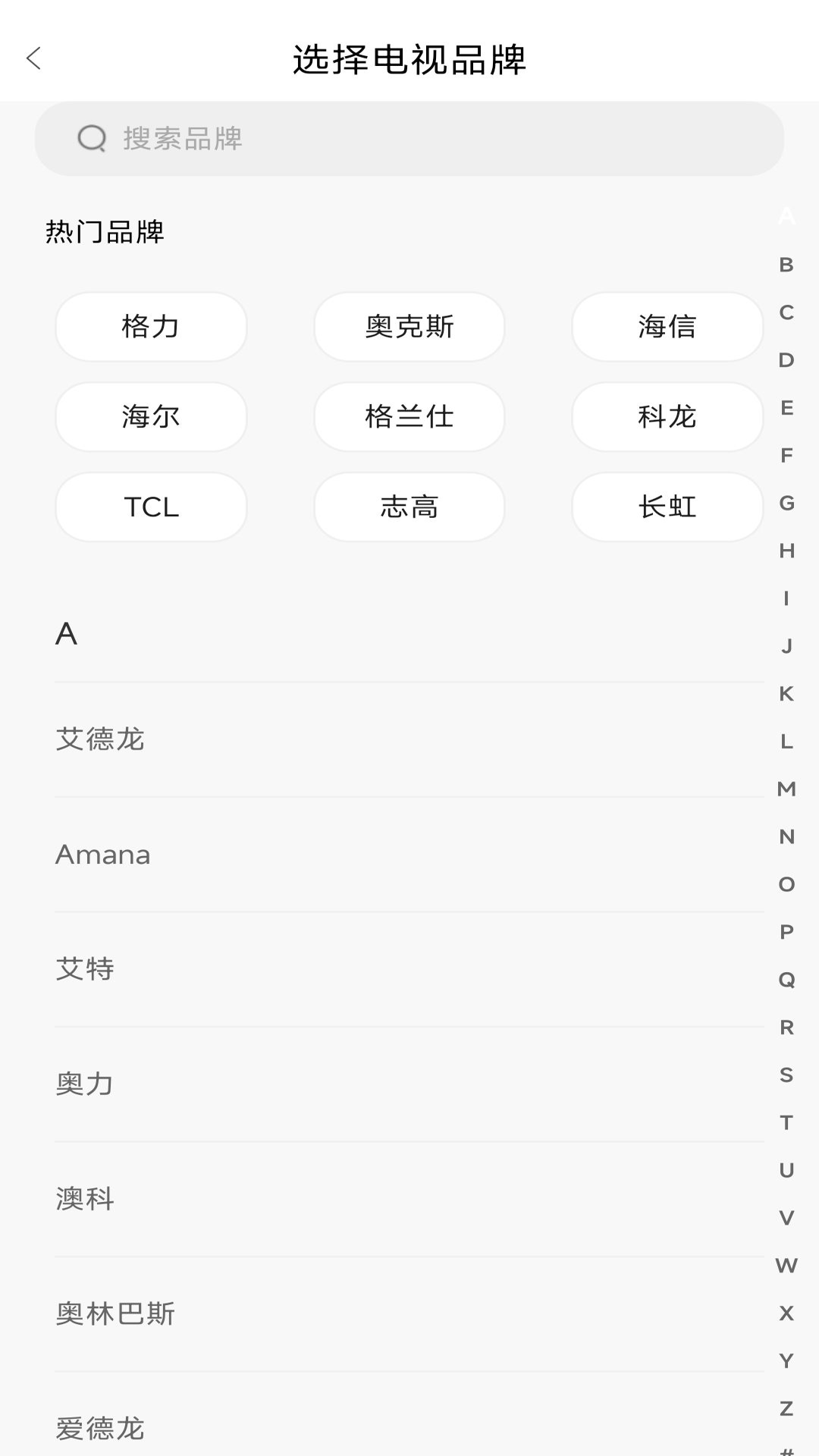
Task: Select the 海尔 brand chip
Action: (151, 417)
